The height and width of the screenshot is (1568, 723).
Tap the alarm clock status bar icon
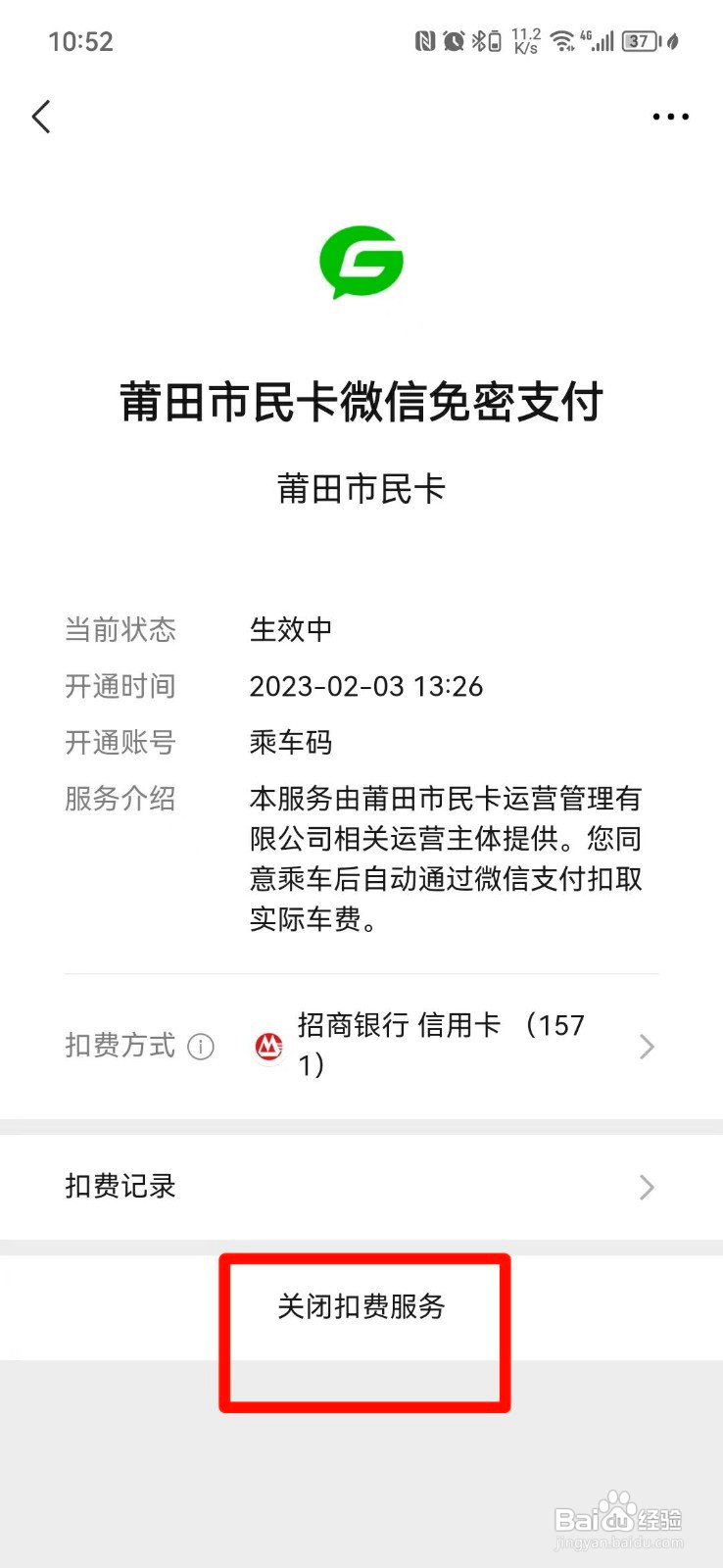coord(453,41)
